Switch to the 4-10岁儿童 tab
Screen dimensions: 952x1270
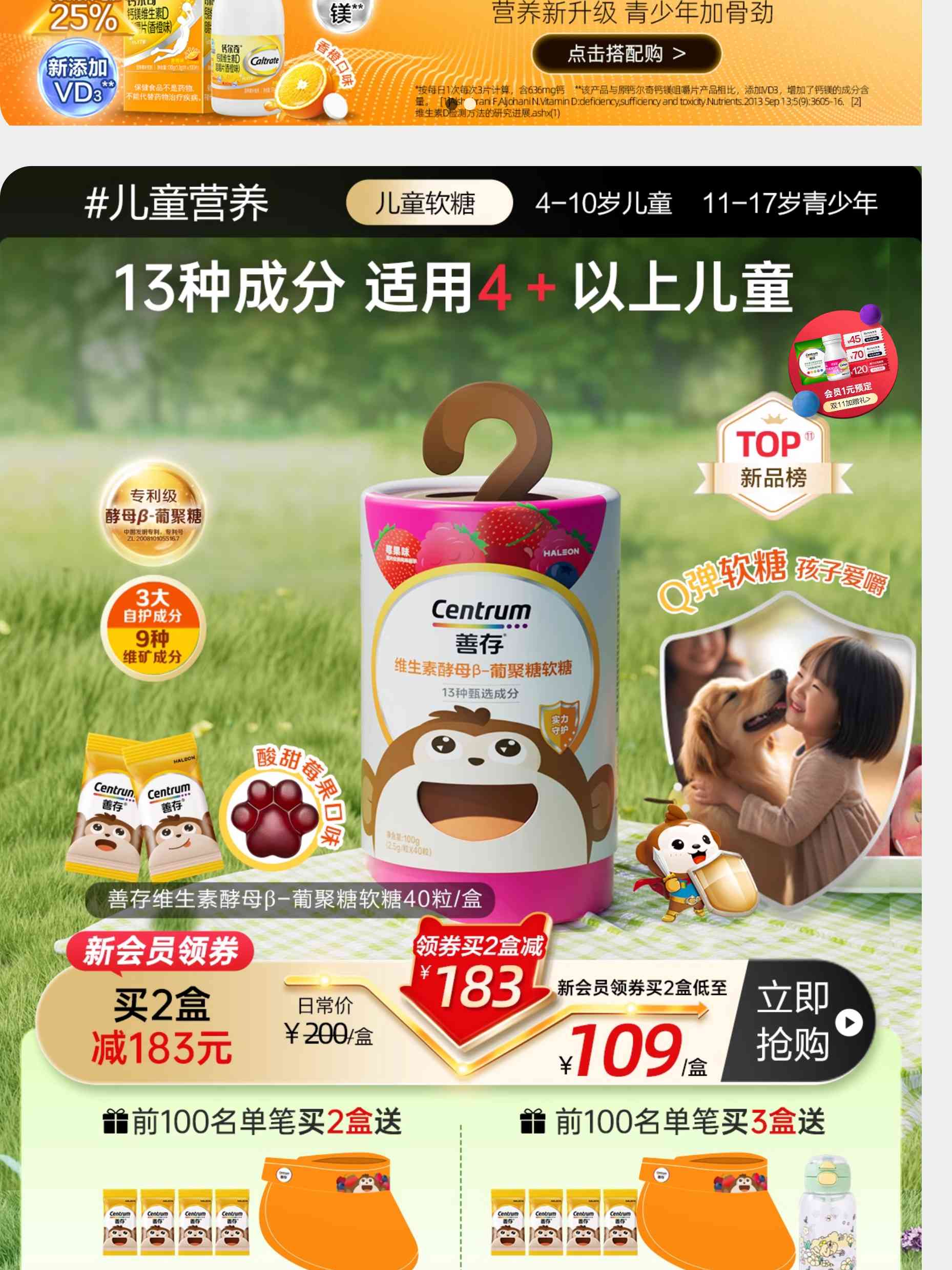click(x=603, y=203)
